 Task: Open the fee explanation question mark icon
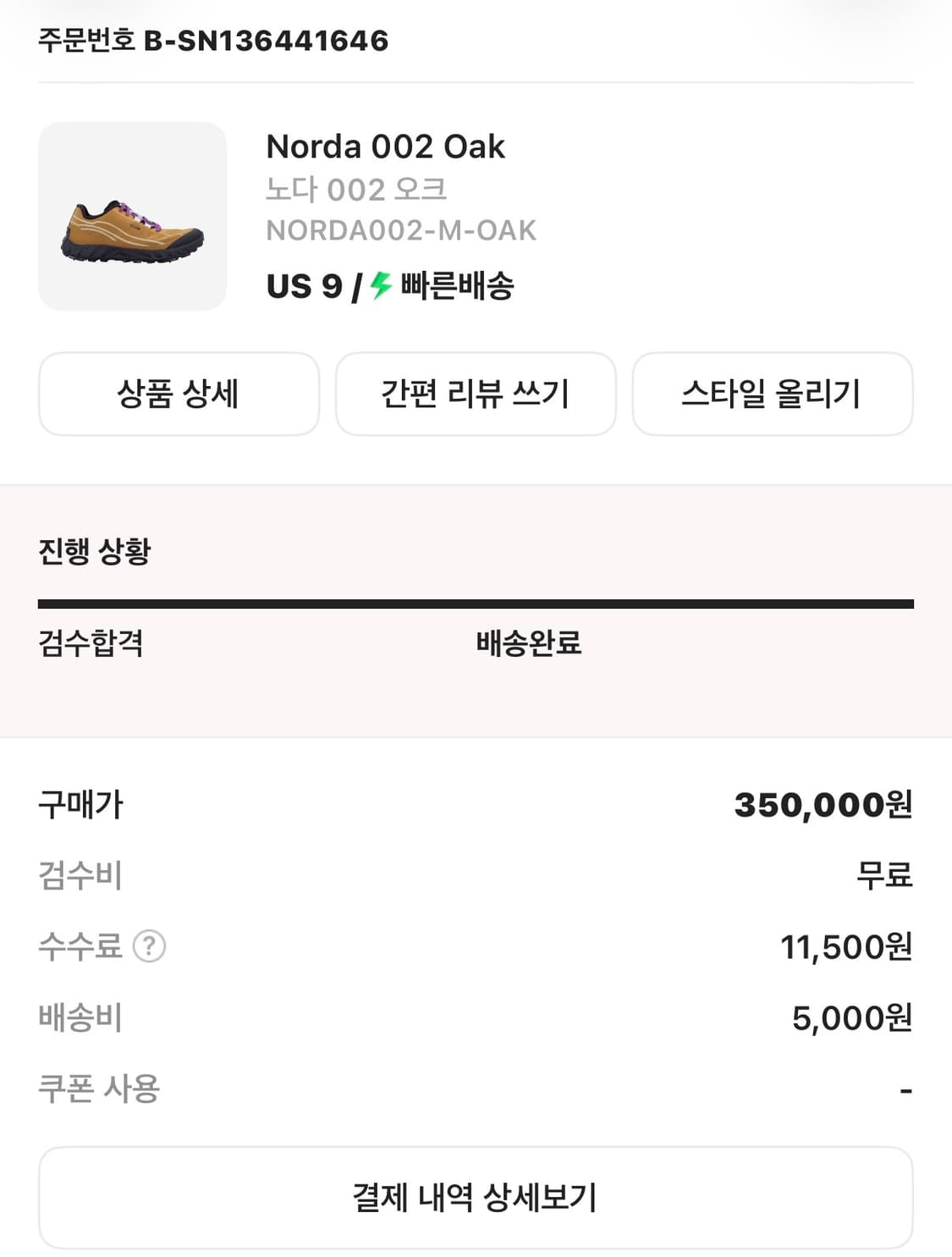click(151, 948)
